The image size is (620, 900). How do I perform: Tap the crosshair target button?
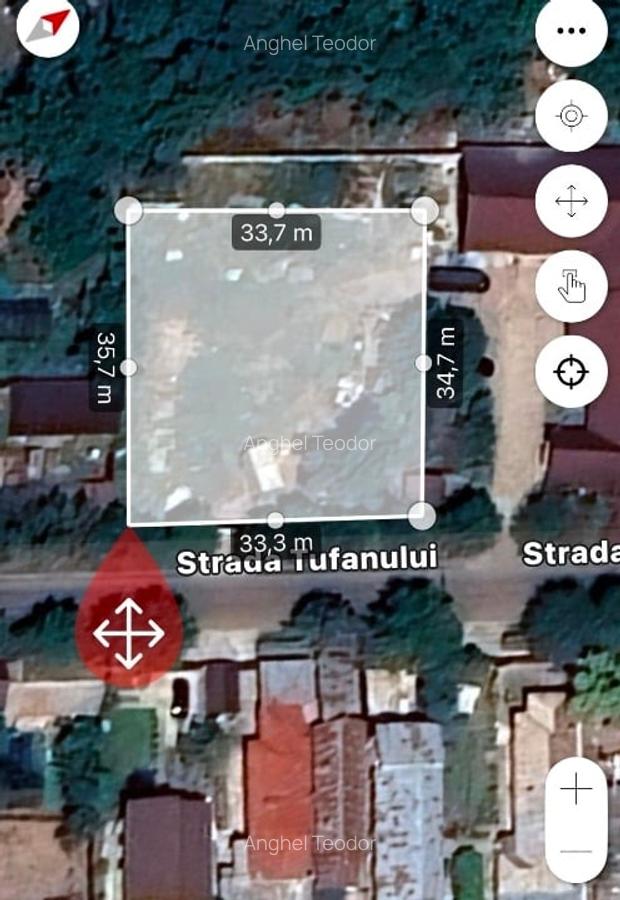[571, 372]
